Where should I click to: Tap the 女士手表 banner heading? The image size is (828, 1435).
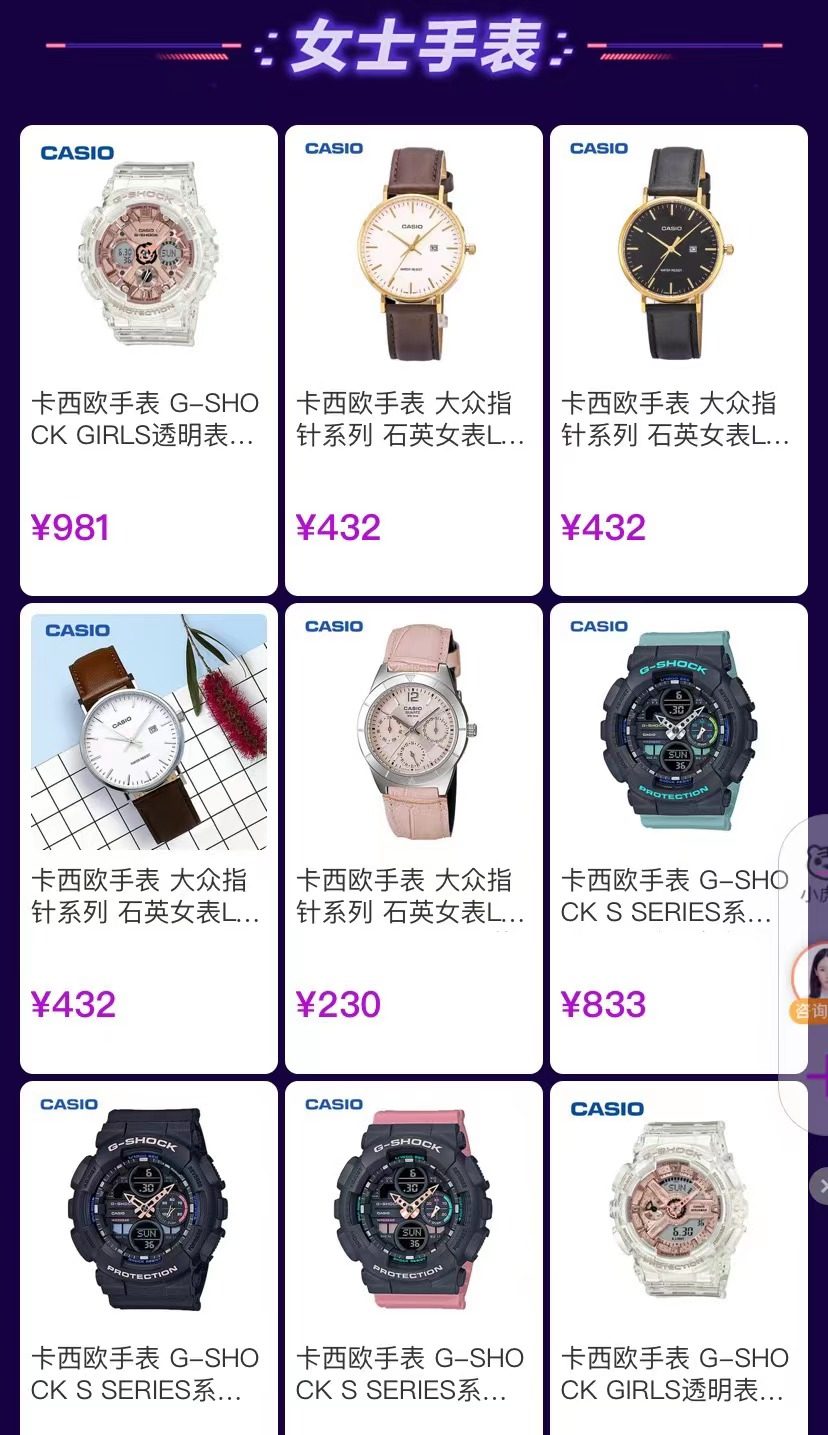414,44
